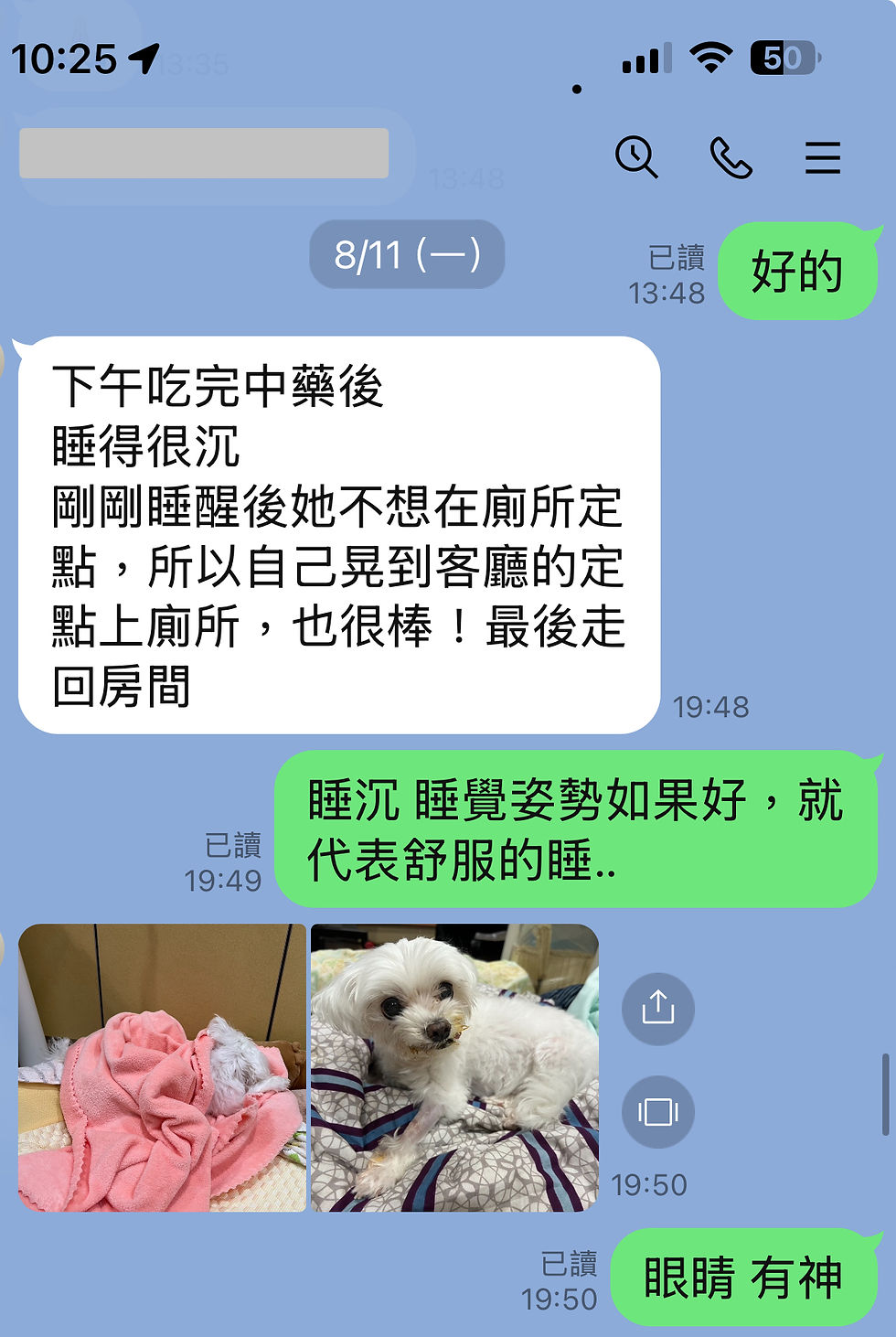
Task: Start a voice call from the header
Action: (731, 157)
